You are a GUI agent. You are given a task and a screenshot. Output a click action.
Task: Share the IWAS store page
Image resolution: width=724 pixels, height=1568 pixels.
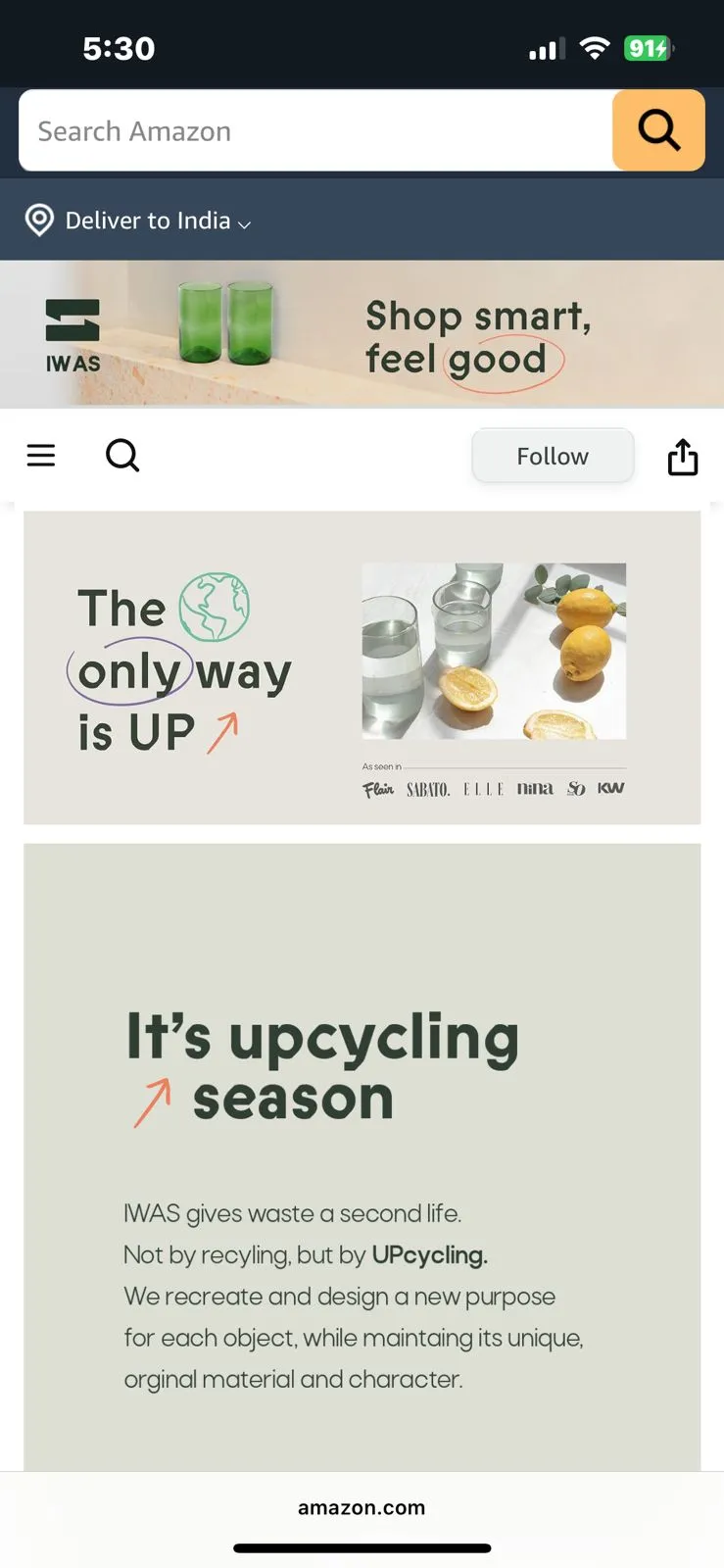[x=683, y=457]
